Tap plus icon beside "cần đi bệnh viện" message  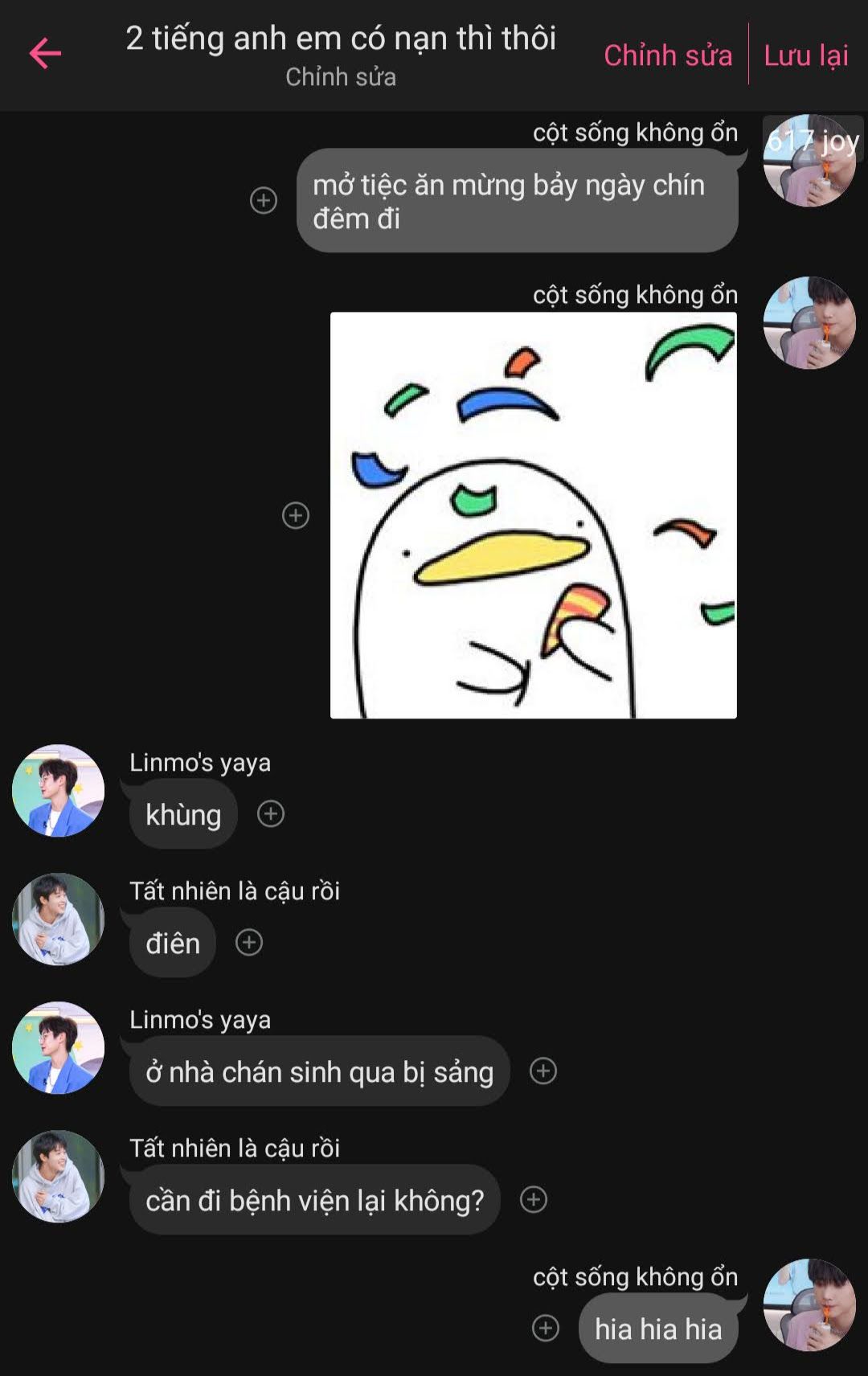534,1199
